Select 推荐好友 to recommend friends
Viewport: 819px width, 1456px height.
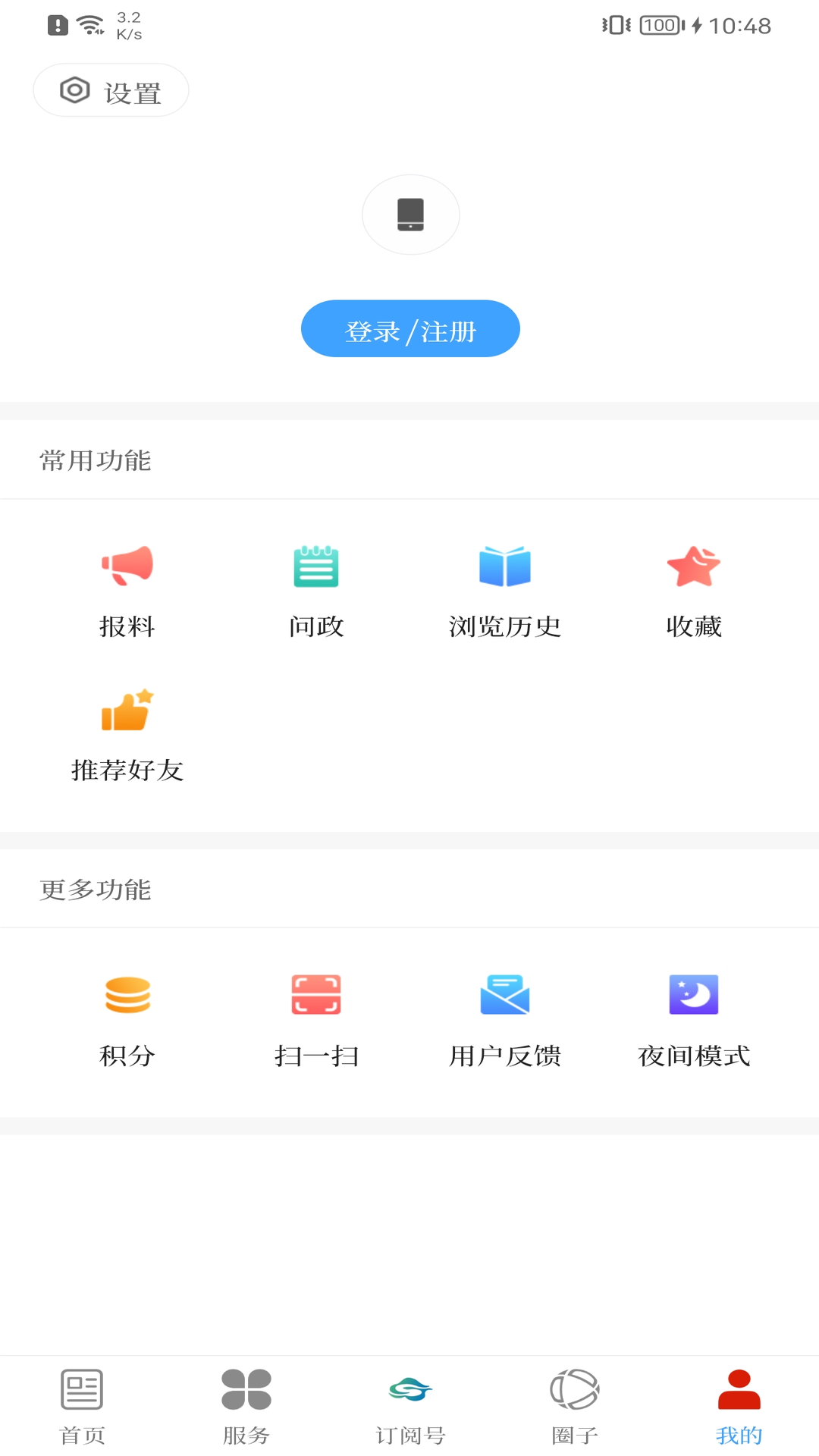point(127,732)
